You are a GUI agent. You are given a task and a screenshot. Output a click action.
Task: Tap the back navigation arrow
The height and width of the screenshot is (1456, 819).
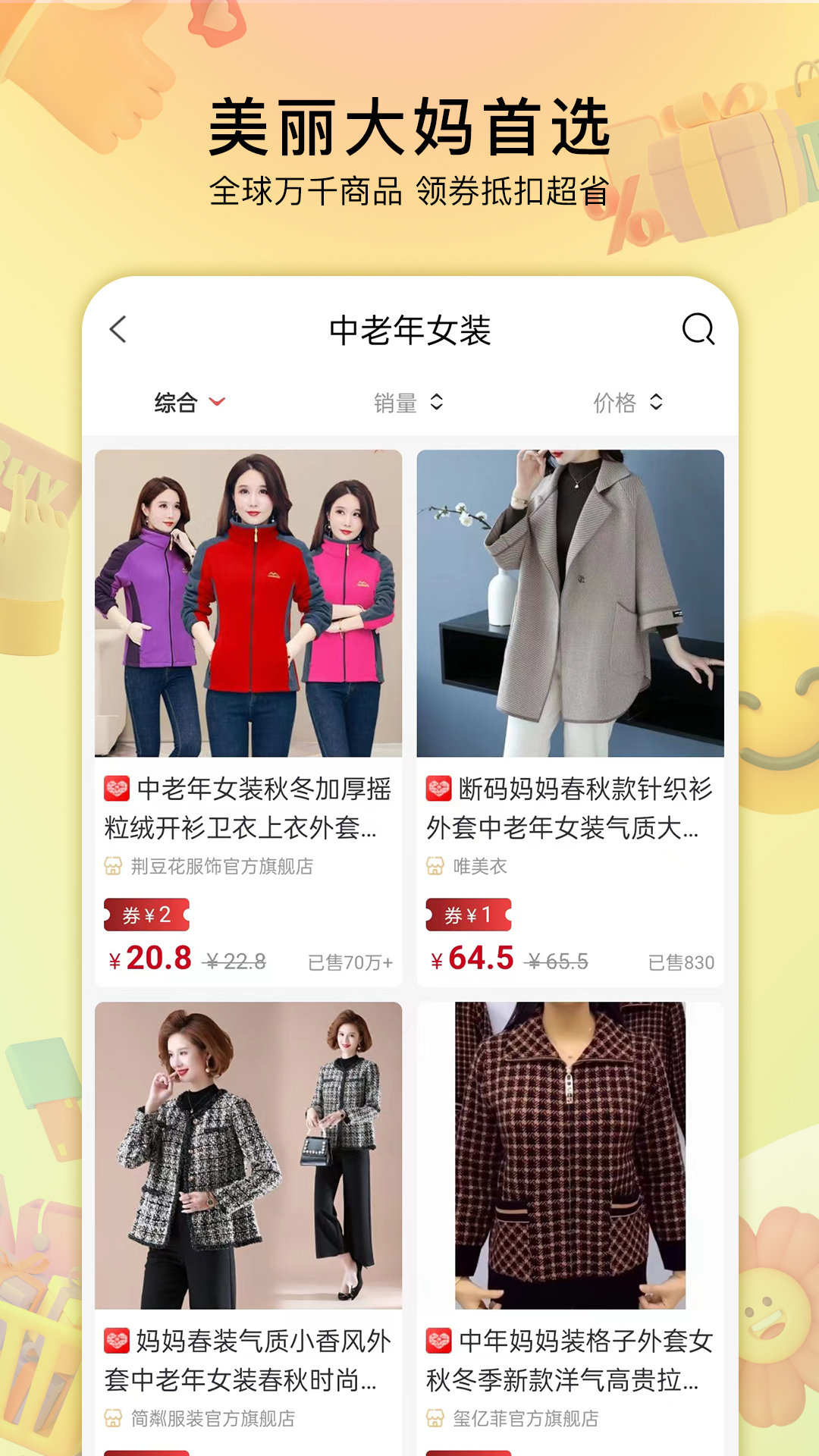pyautogui.click(x=117, y=330)
